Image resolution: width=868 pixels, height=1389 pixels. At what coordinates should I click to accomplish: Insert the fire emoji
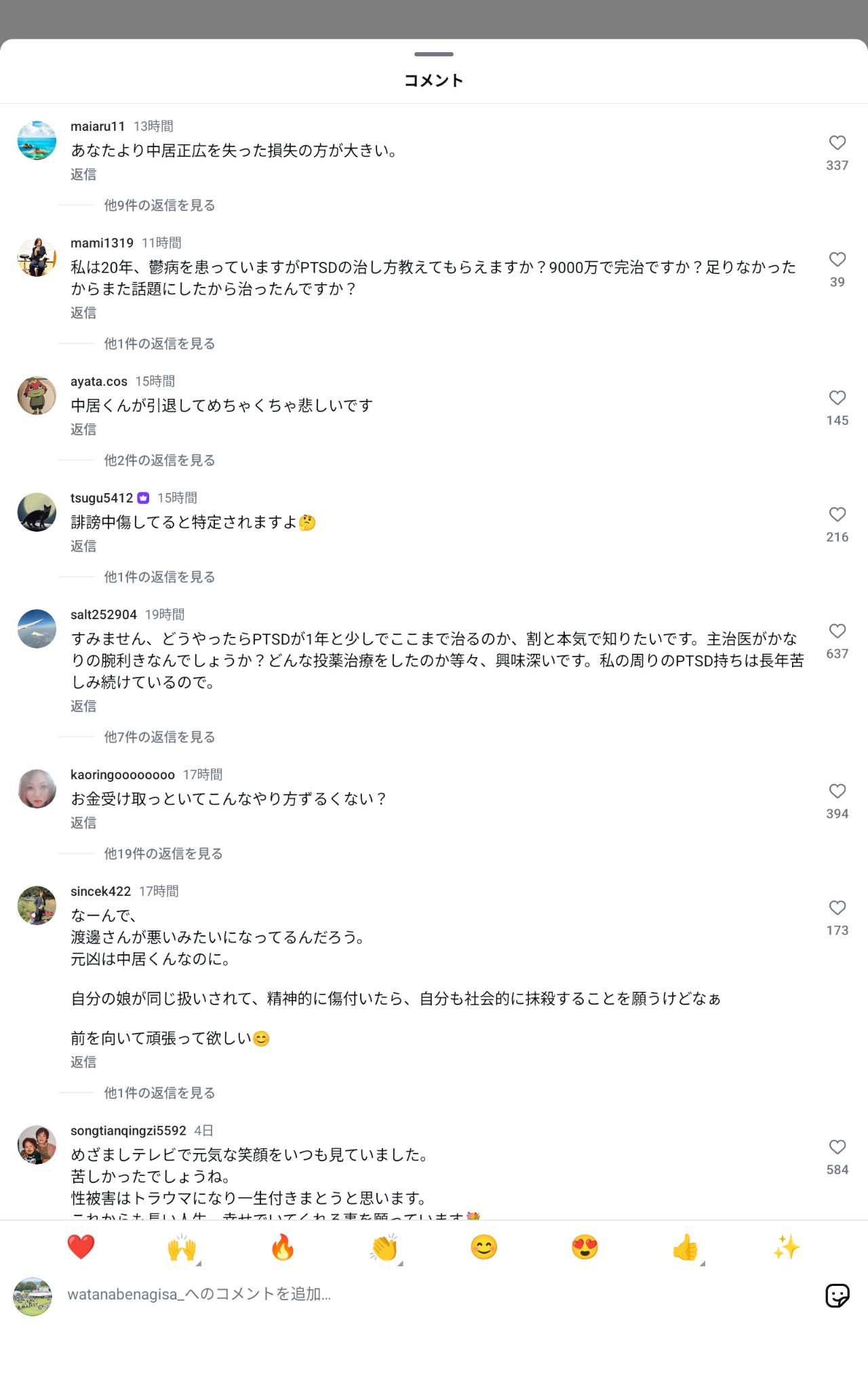[x=283, y=1247]
